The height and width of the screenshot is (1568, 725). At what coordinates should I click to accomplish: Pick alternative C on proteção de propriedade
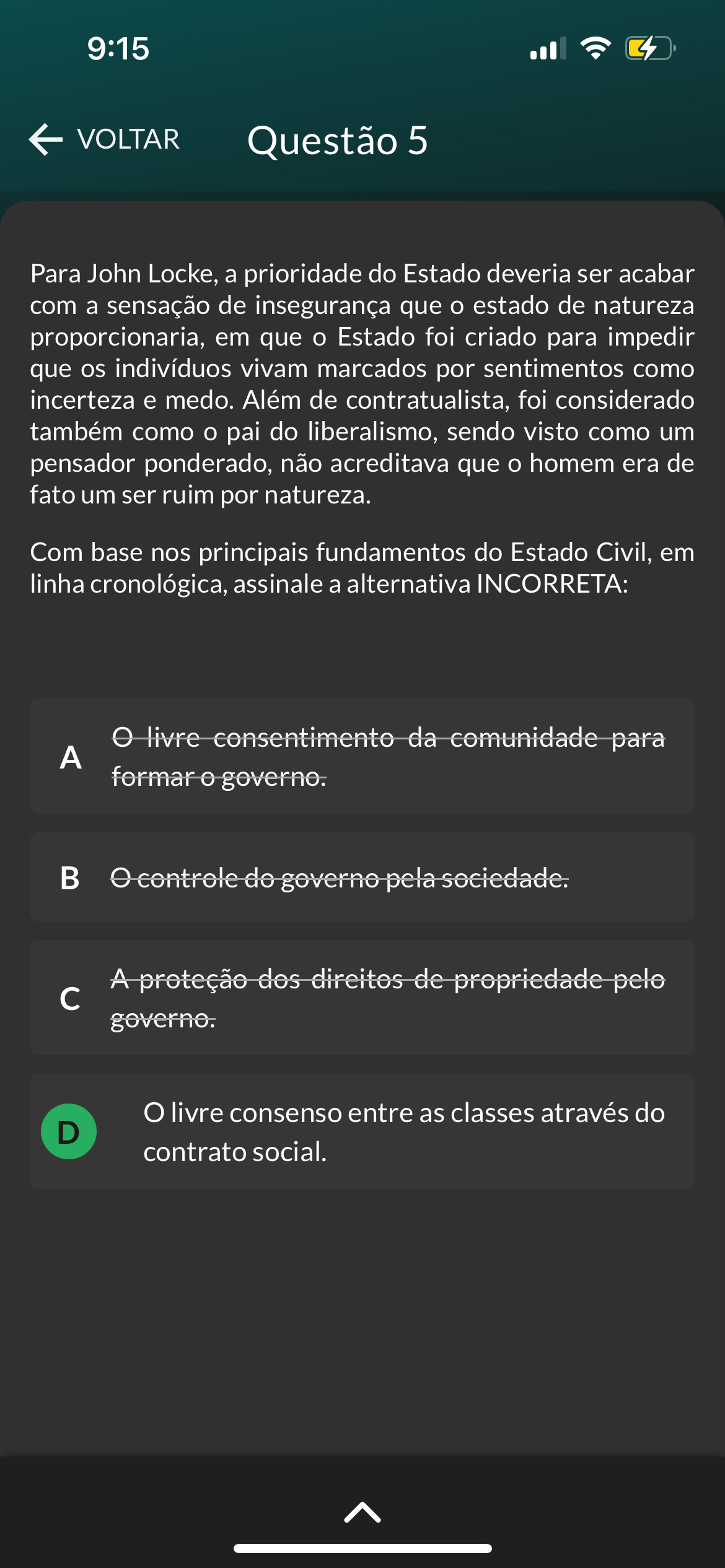coord(362,998)
